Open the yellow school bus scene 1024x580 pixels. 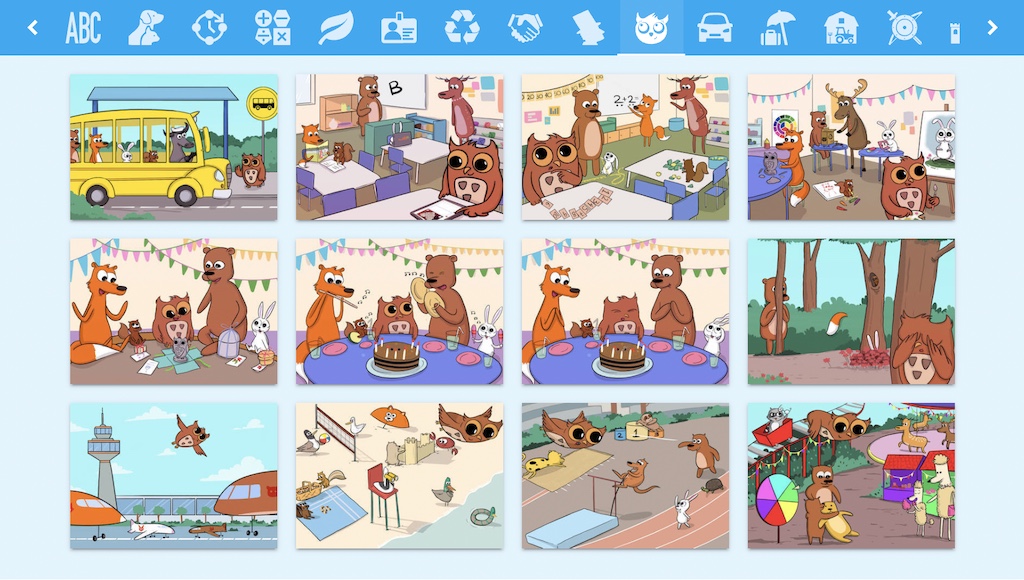point(173,147)
